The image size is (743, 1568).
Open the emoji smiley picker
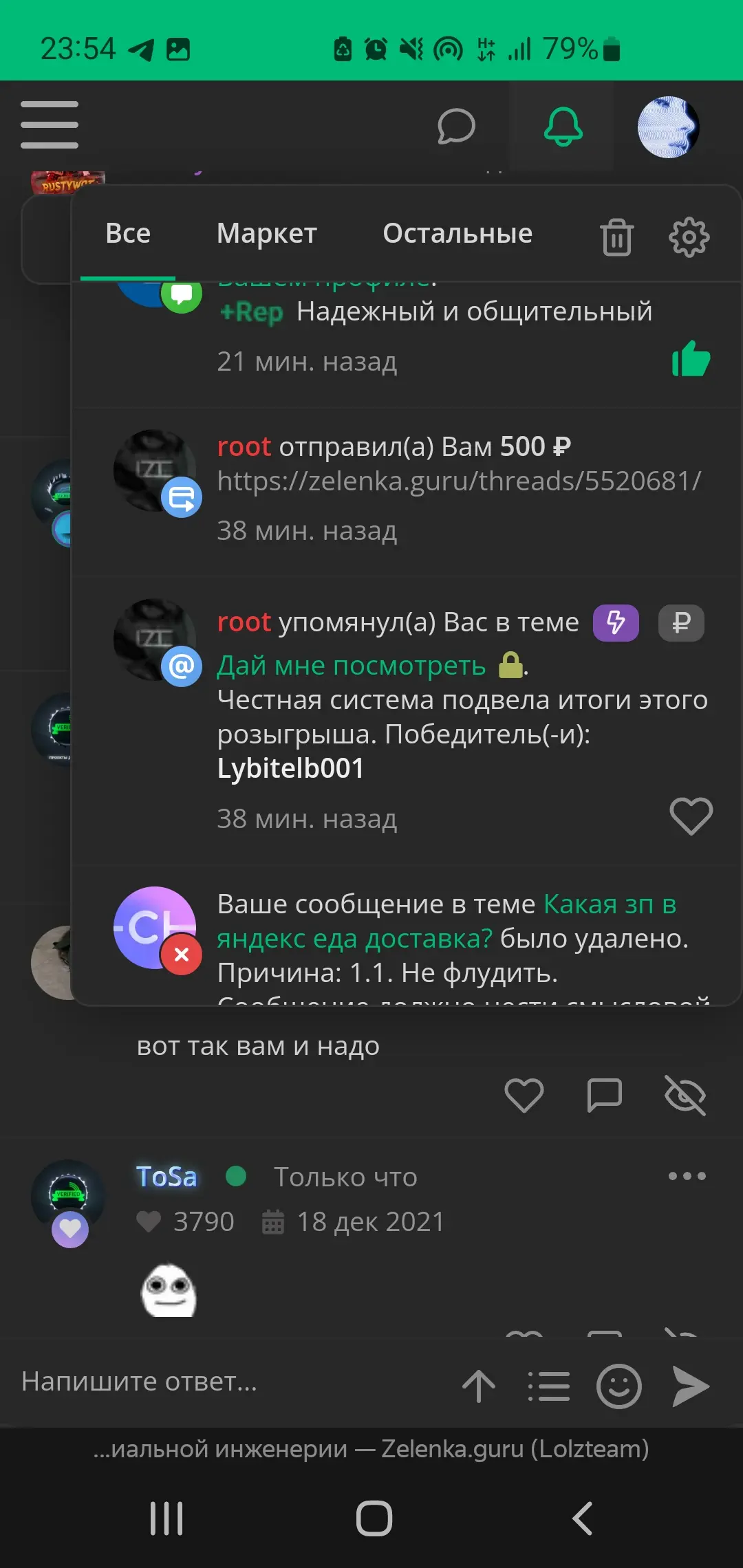(x=618, y=1386)
